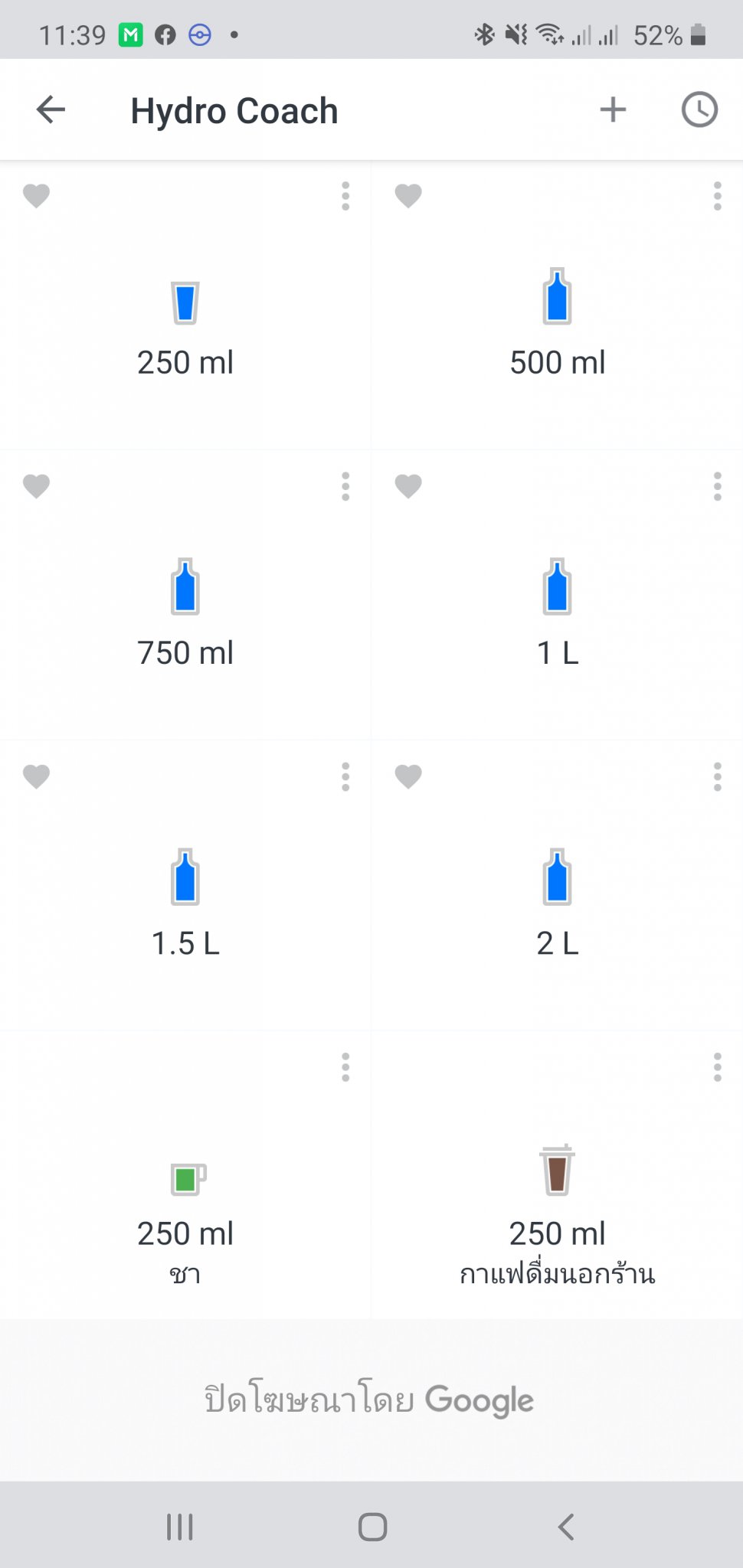Favorite the 750 ml bottle
This screenshot has height=1568, width=743.
coord(36,486)
